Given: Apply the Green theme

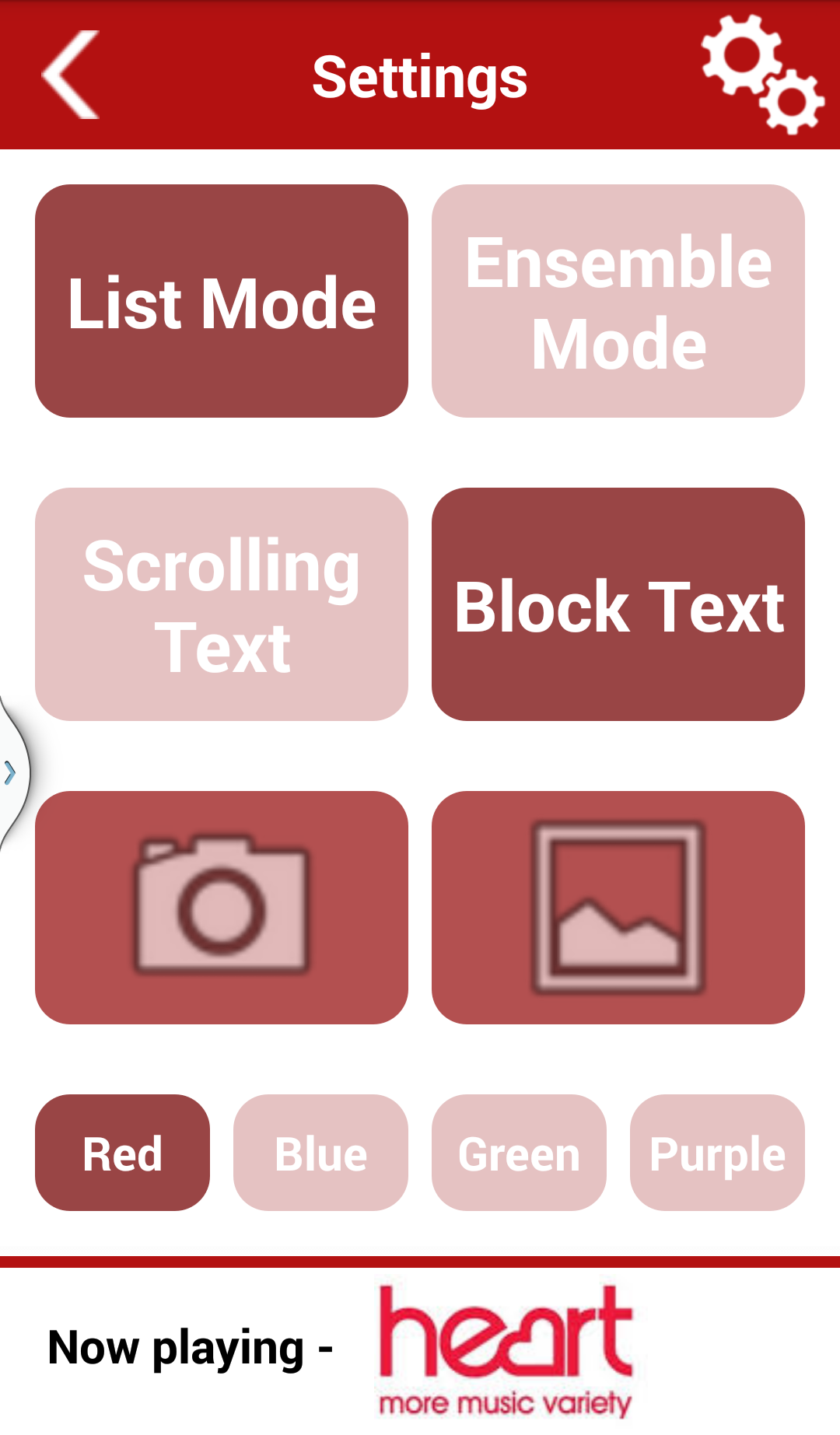Looking at the screenshot, I should [x=519, y=1153].
